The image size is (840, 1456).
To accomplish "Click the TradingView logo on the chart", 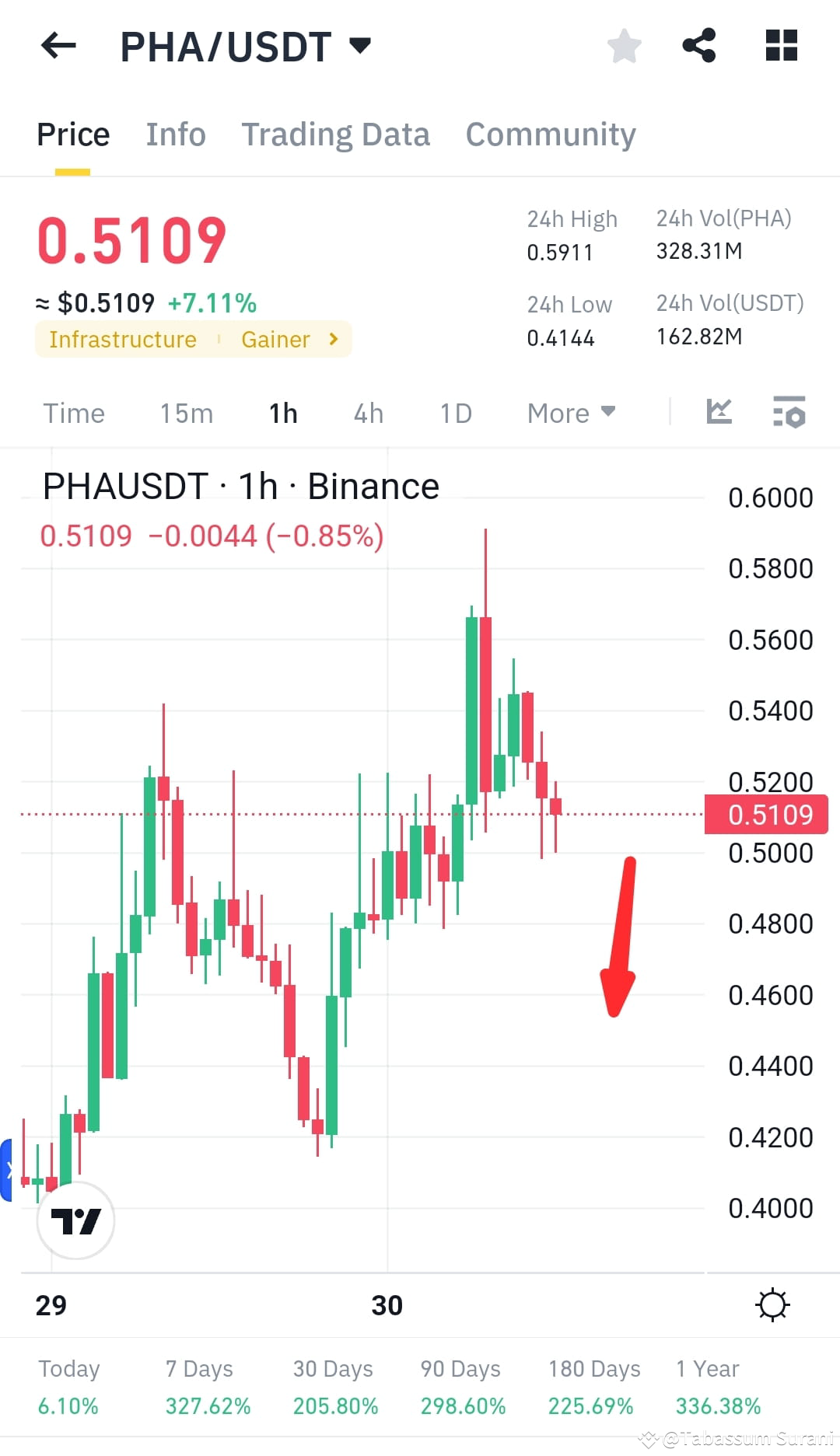I will [75, 1220].
